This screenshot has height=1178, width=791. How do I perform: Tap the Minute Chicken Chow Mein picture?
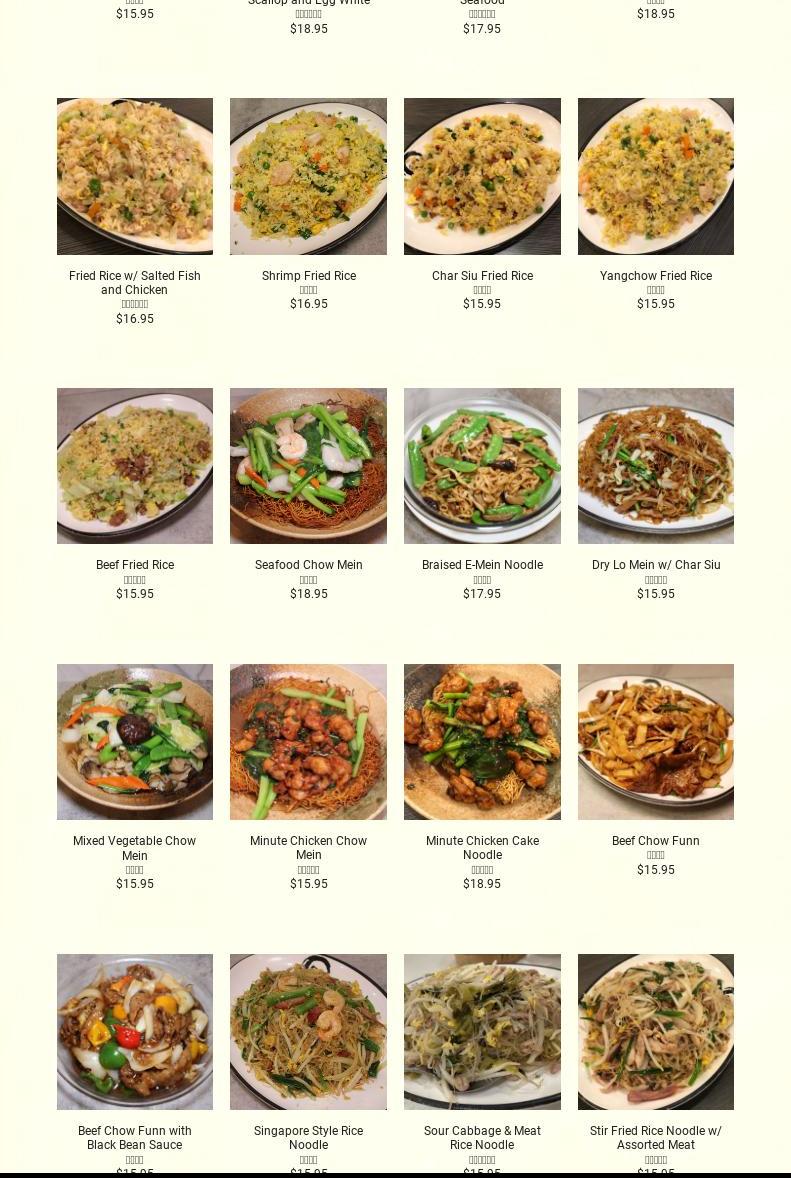pyautogui.click(x=308, y=742)
